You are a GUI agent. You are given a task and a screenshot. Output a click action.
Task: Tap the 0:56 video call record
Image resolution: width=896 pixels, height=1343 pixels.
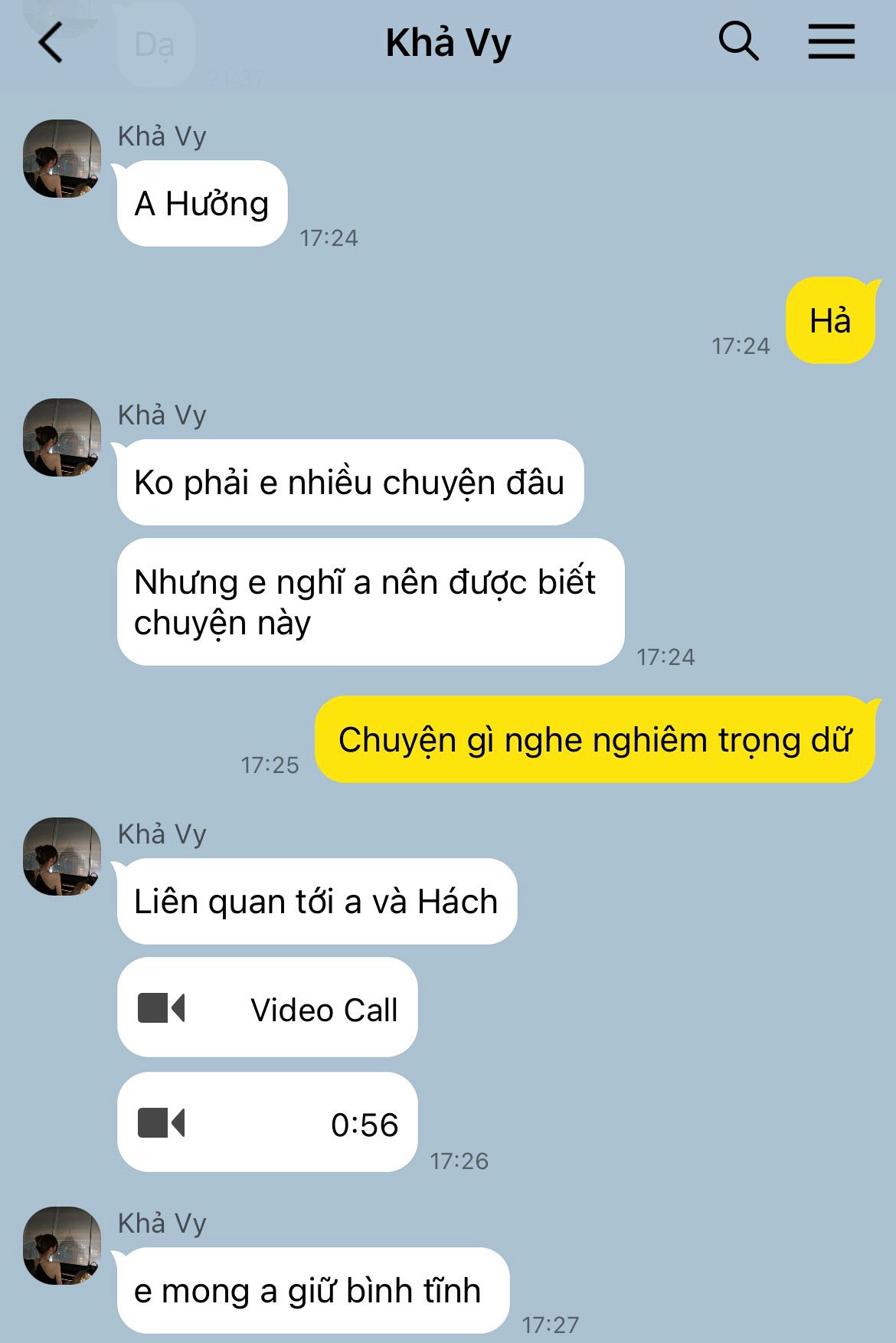coord(267,1123)
